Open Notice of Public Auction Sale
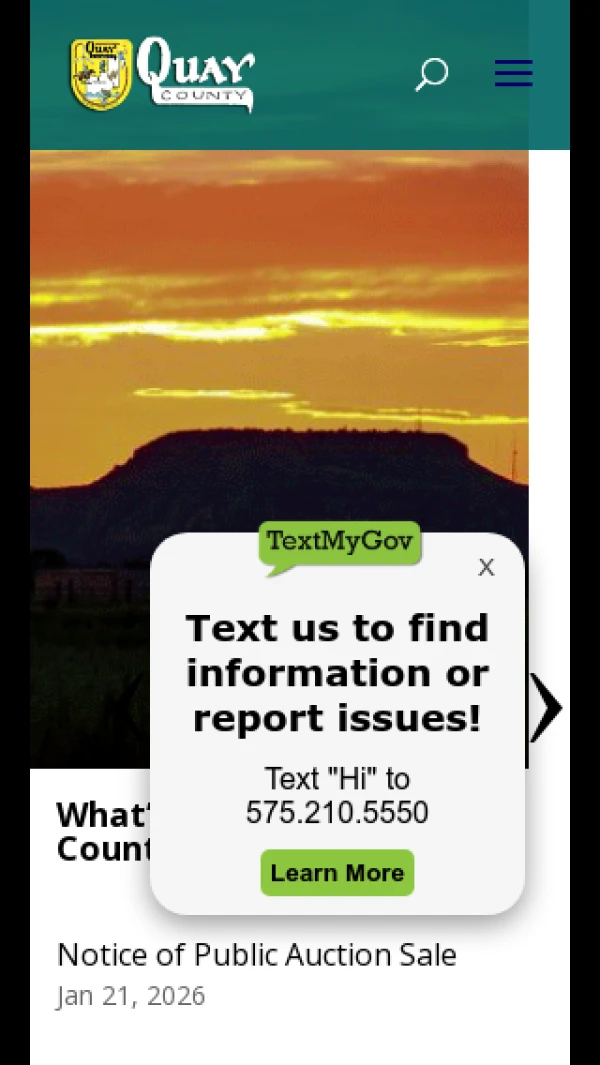Viewport: 600px width, 1065px height. [257, 955]
